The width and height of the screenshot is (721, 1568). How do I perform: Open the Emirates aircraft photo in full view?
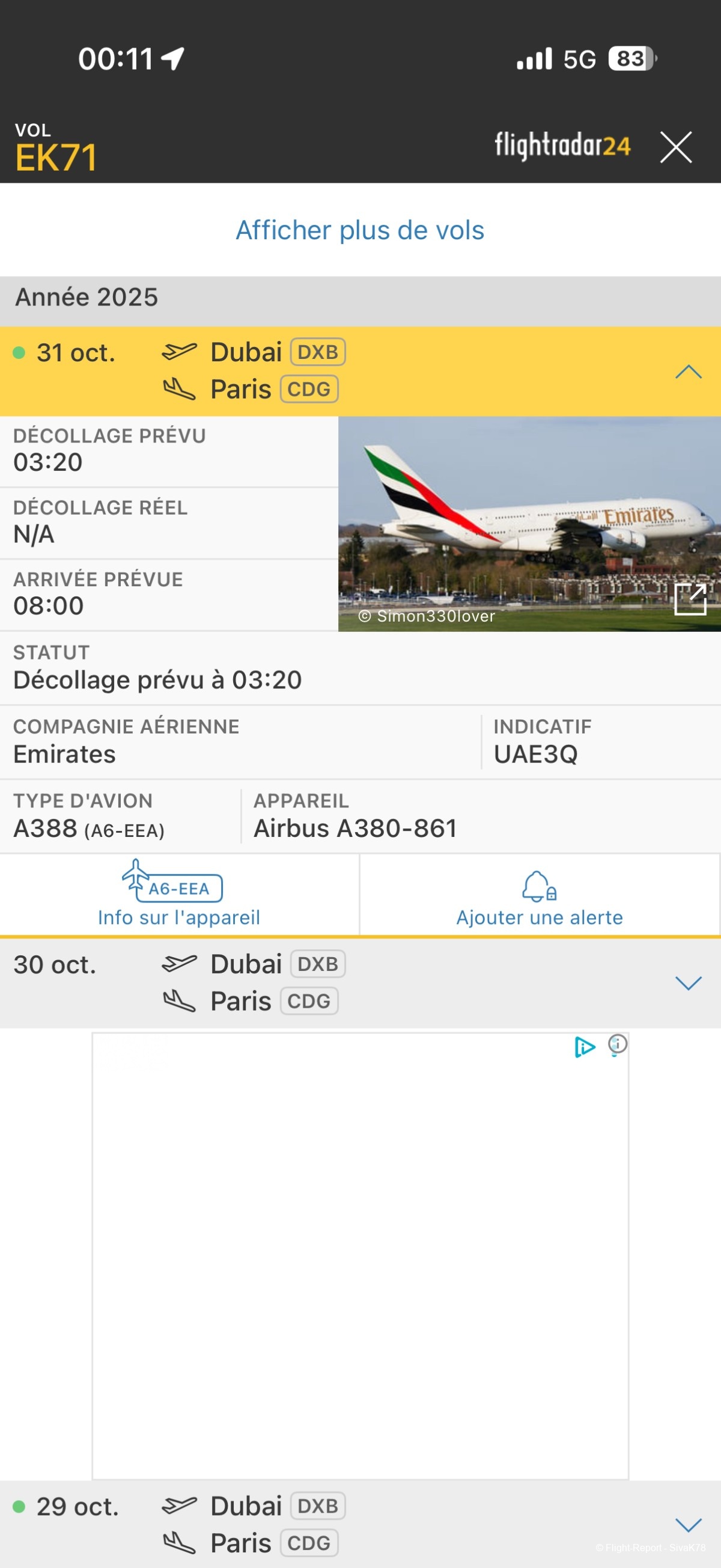[690, 599]
